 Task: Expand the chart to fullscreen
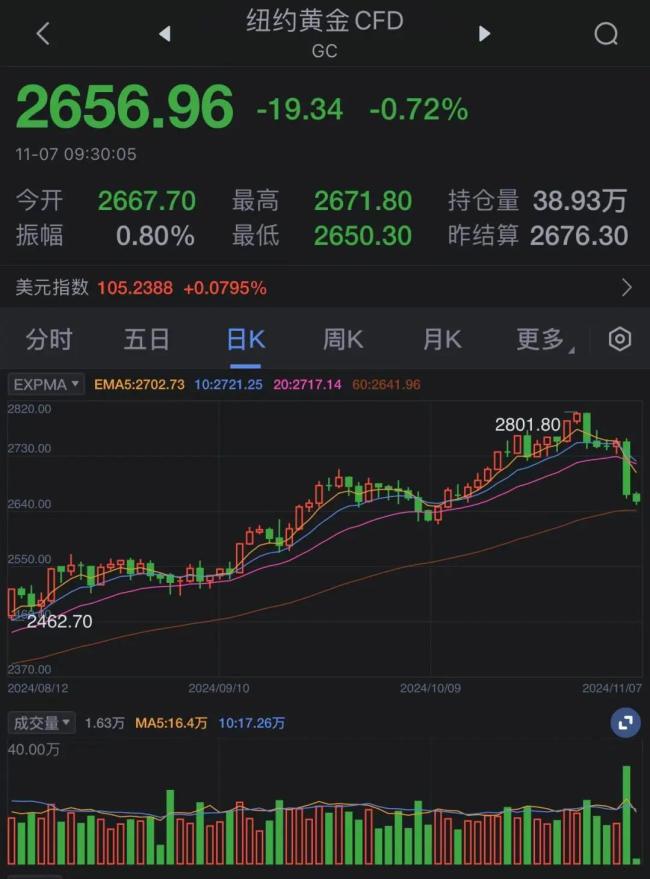(626, 722)
